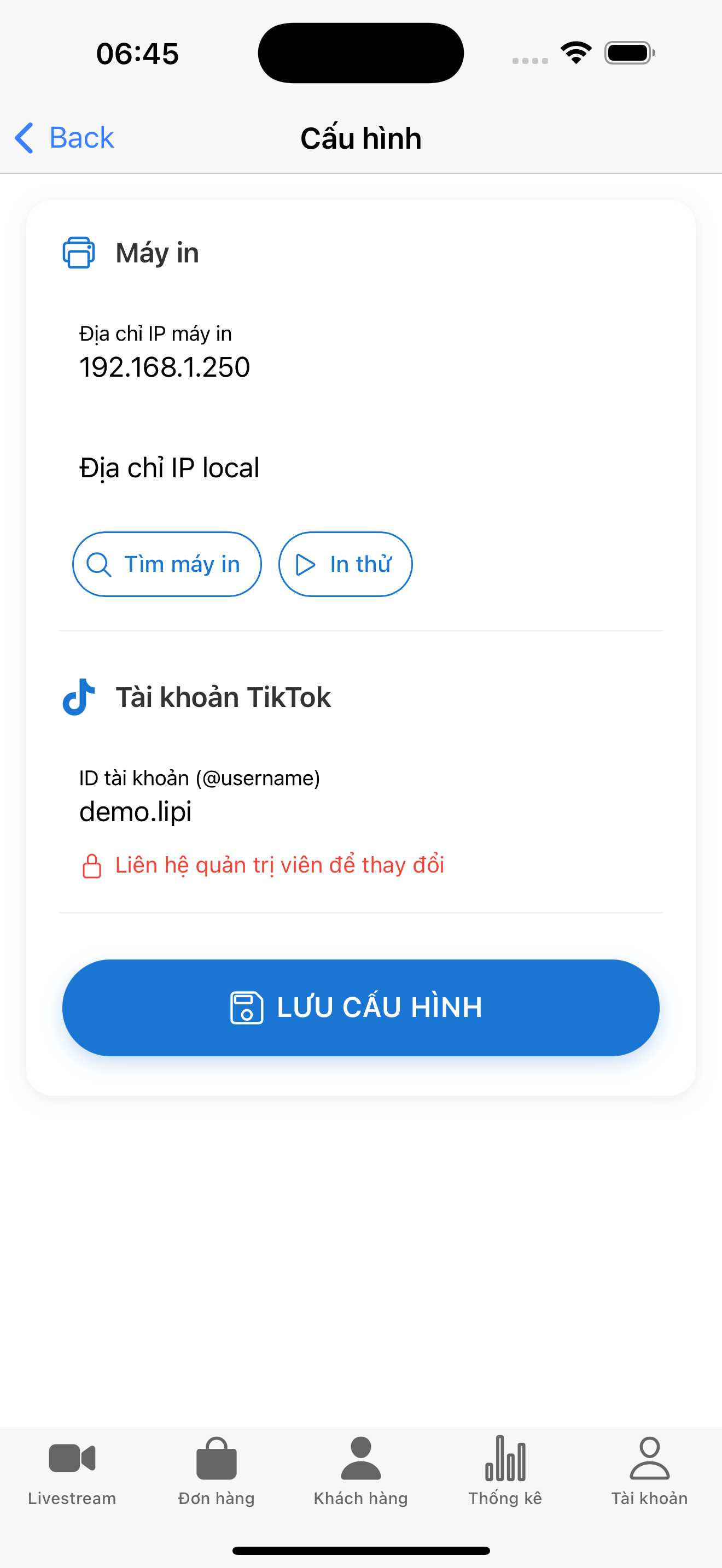Select the Thống kê bar-chart icon
722x1568 pixels.
505,1458
